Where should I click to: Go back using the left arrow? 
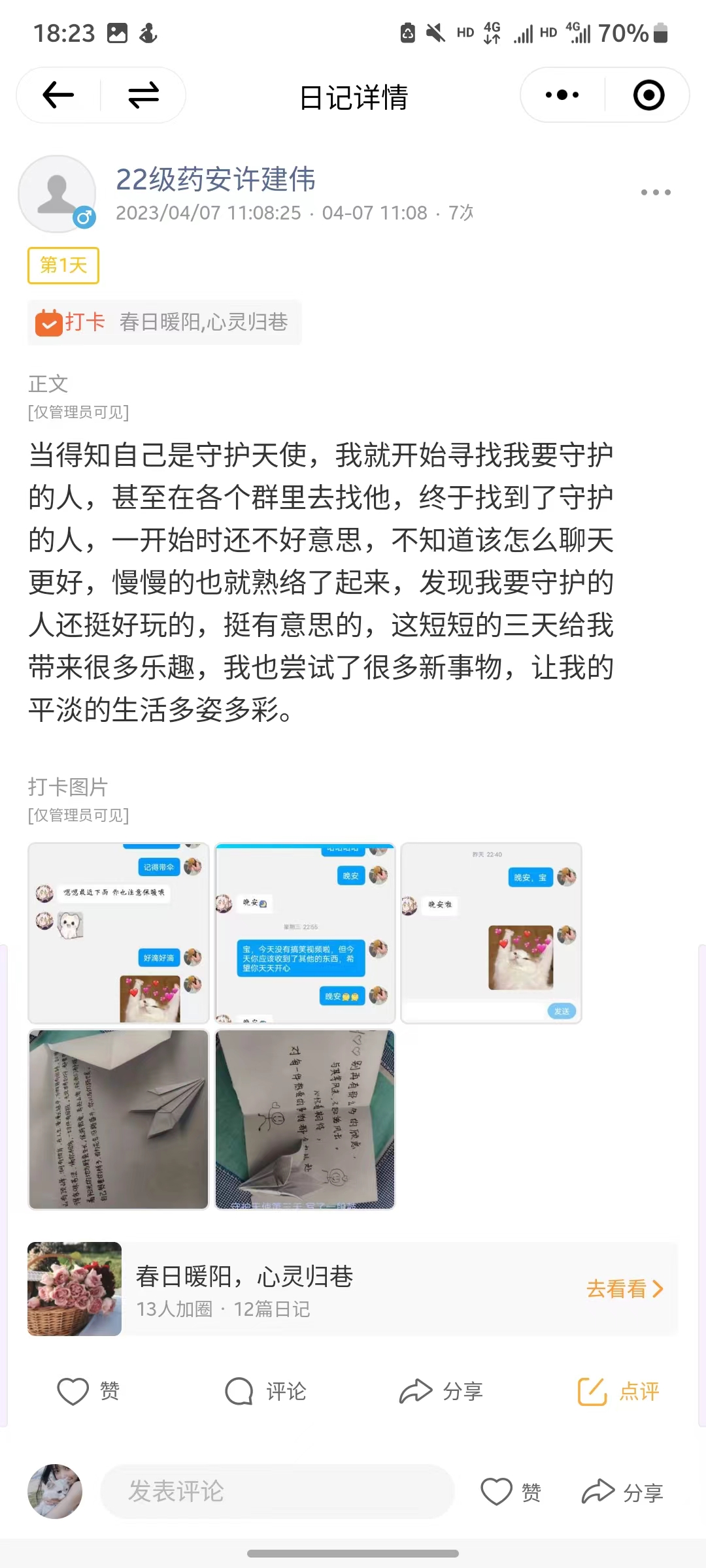[x=58, y=95]
